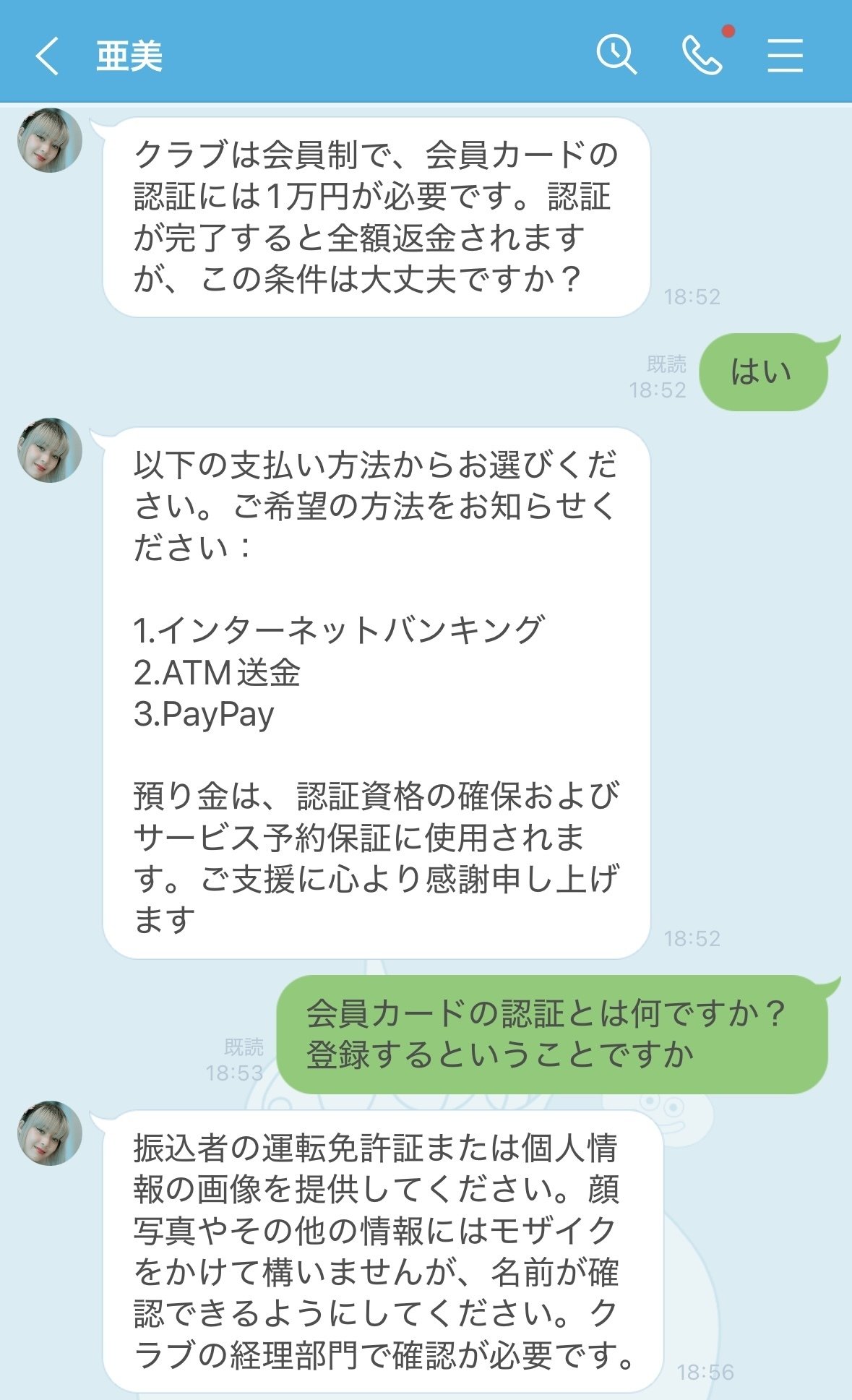Start a voice call with 亜美
The width and height of the screenshot is (852, 1400).
pyautogui.click(x=702, y=56)
